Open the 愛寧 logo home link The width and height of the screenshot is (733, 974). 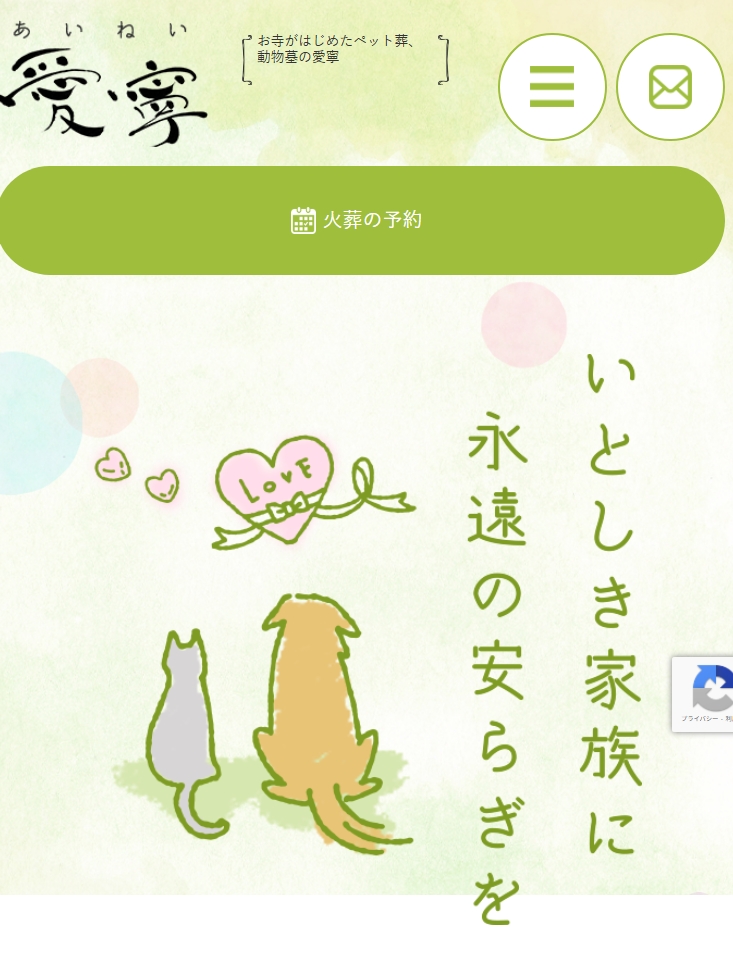(104, 87)
